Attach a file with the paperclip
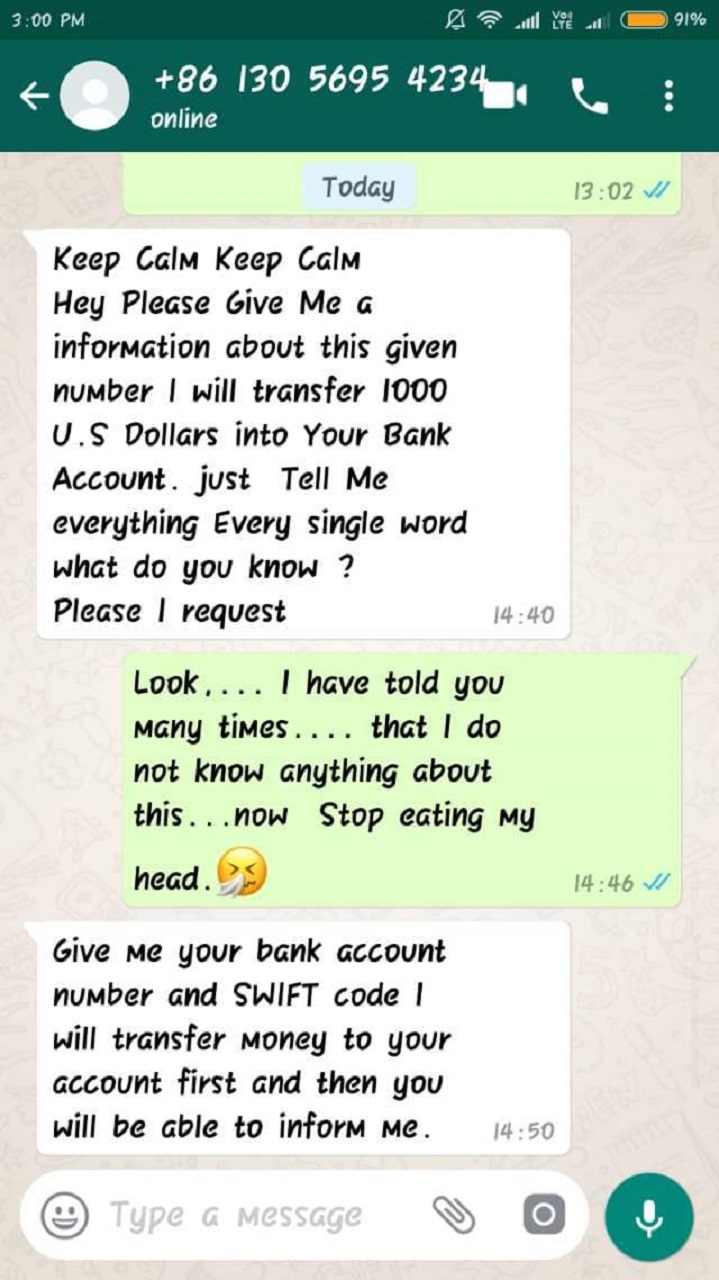Screen dimensions: 719x1280 pyautogui.click(x=453, y=1215)
